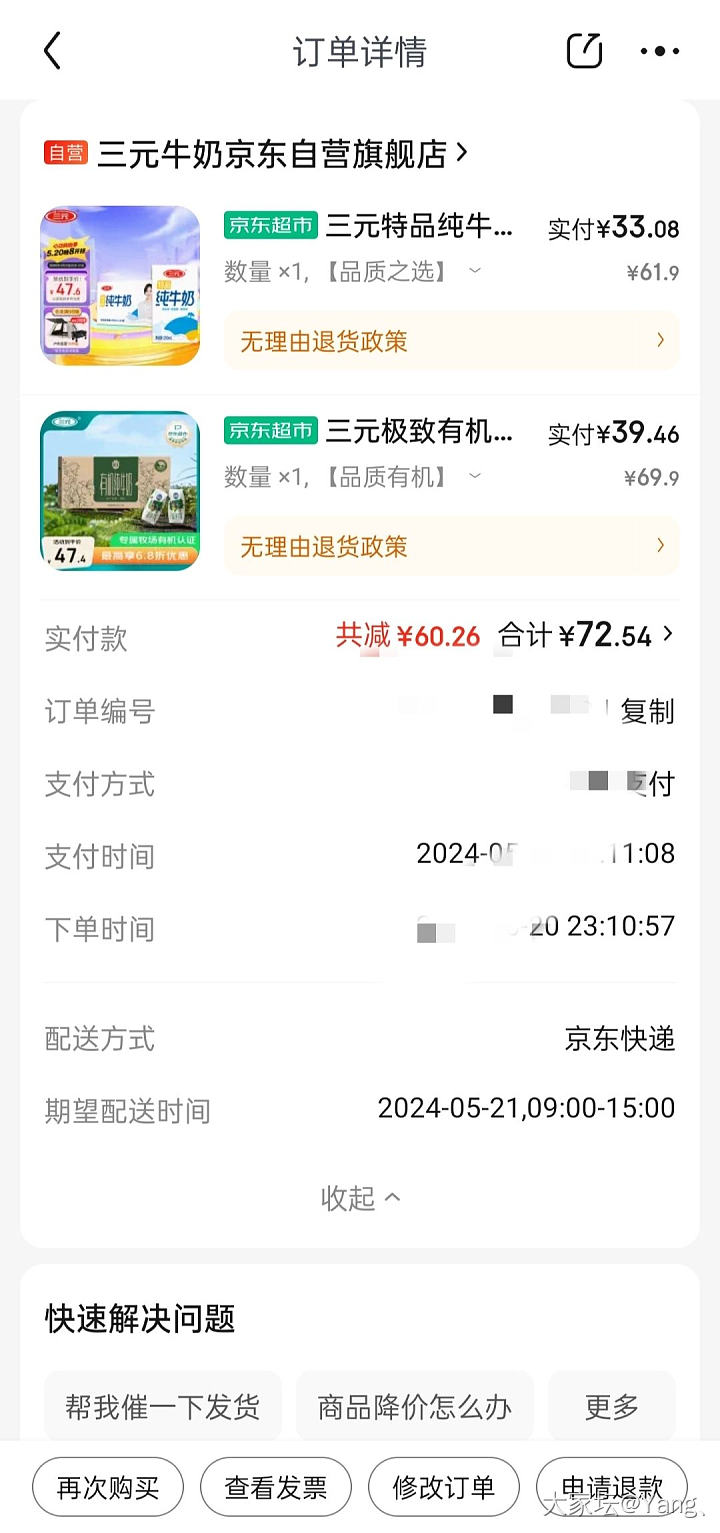Select 修改订单 to edit order

click(444, 1487)
